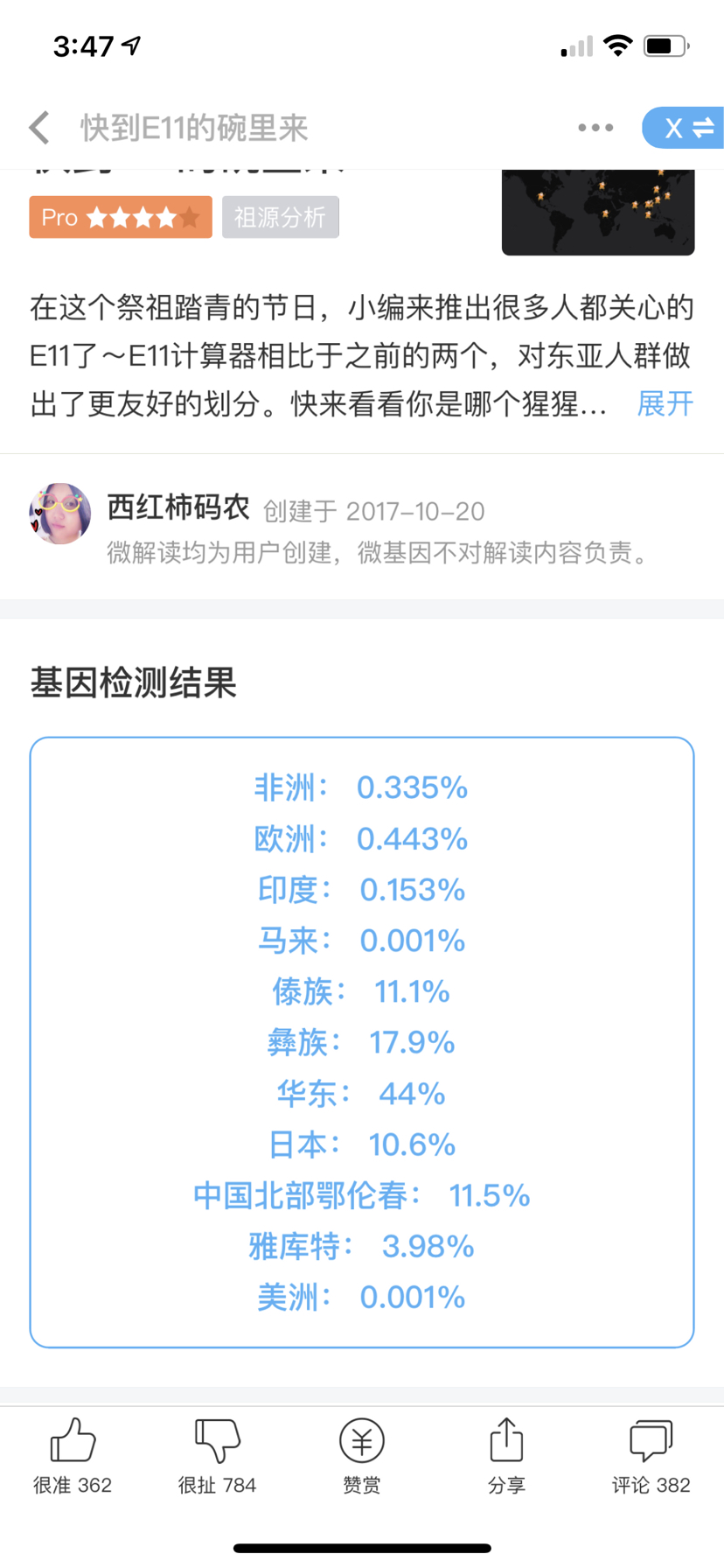Open the world map thumbnail
724x1568 pixels.
point(598,212)
